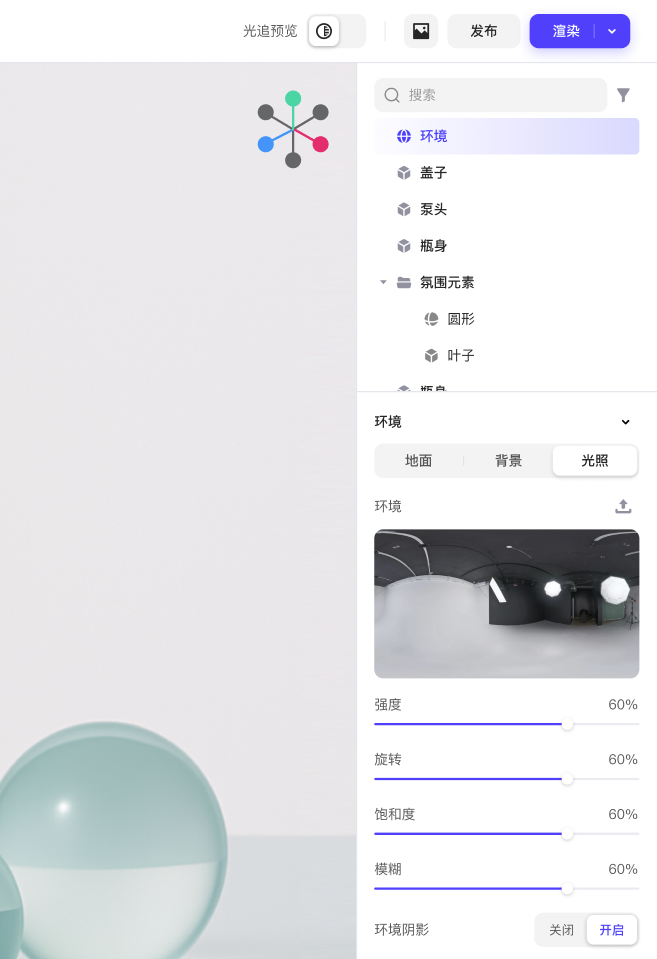Tap the 发布 button
The width and height of the screenshot is (657, 959).
click(x=483, y=31)
